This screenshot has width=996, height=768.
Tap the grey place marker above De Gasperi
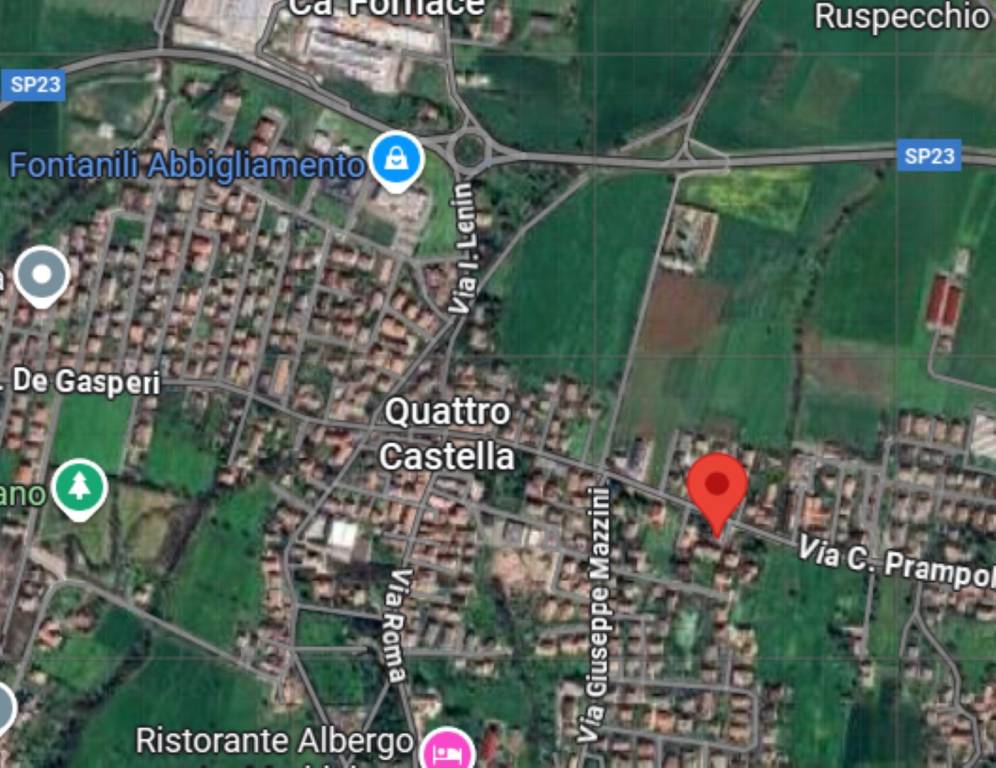point(42,273)
